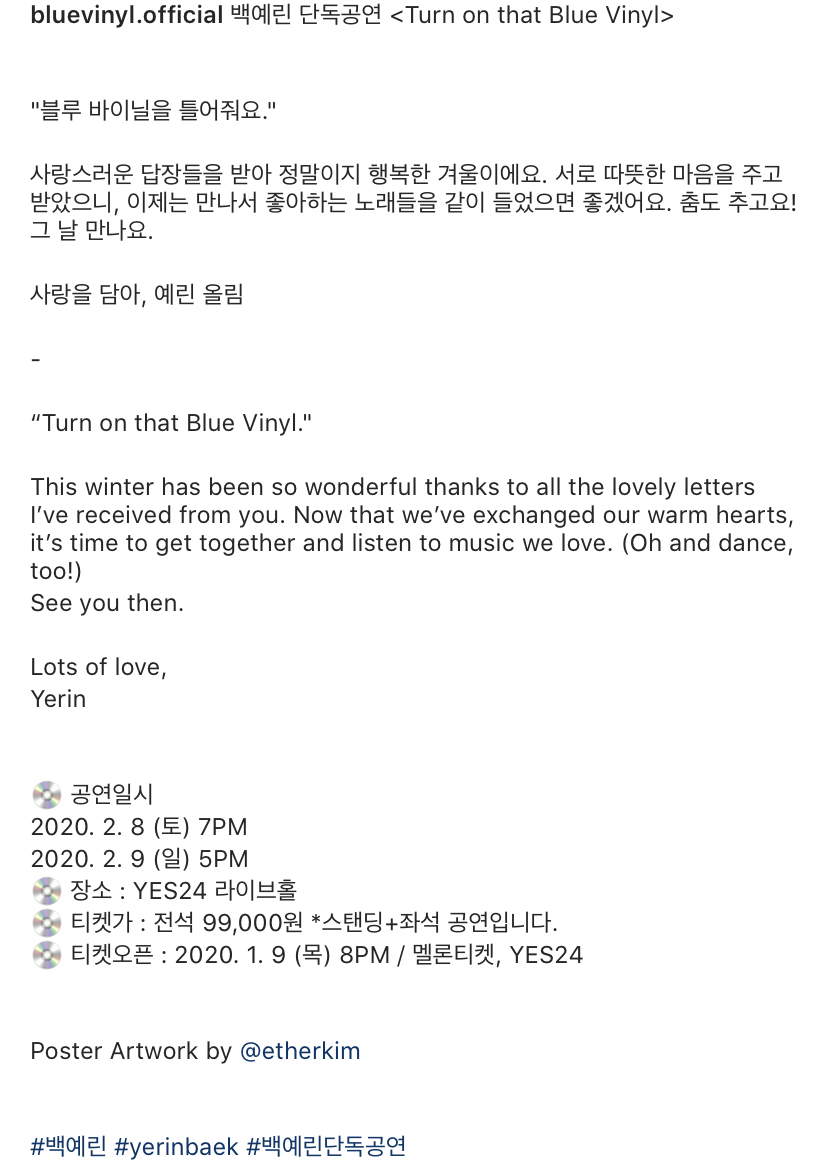The image size is (828, 1165).
Task: Open the #백예린 hashtag
Action: click(x=68, y=1146)
